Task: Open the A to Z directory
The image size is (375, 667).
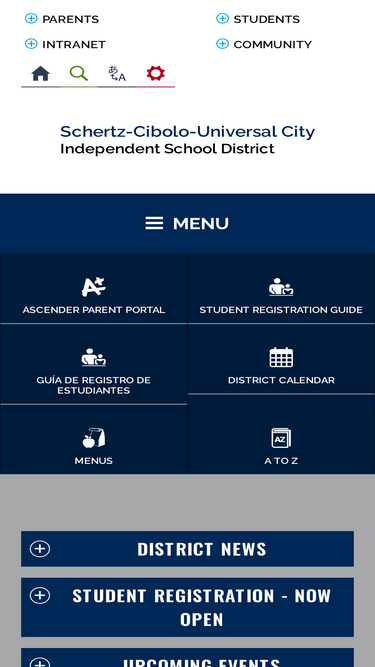Action: pyautogui.click(x=281, y=434)
